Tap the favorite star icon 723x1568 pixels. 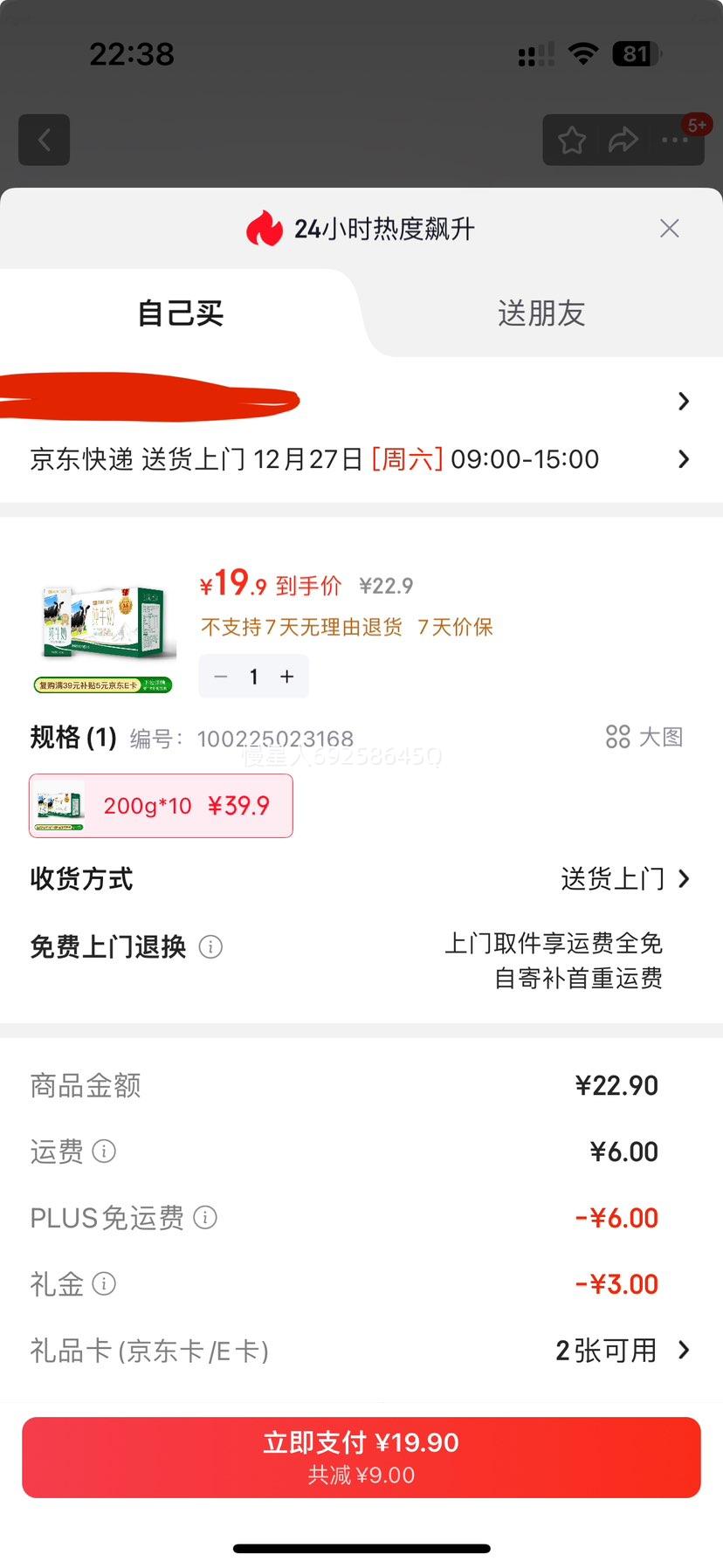[x=571, y=140]
